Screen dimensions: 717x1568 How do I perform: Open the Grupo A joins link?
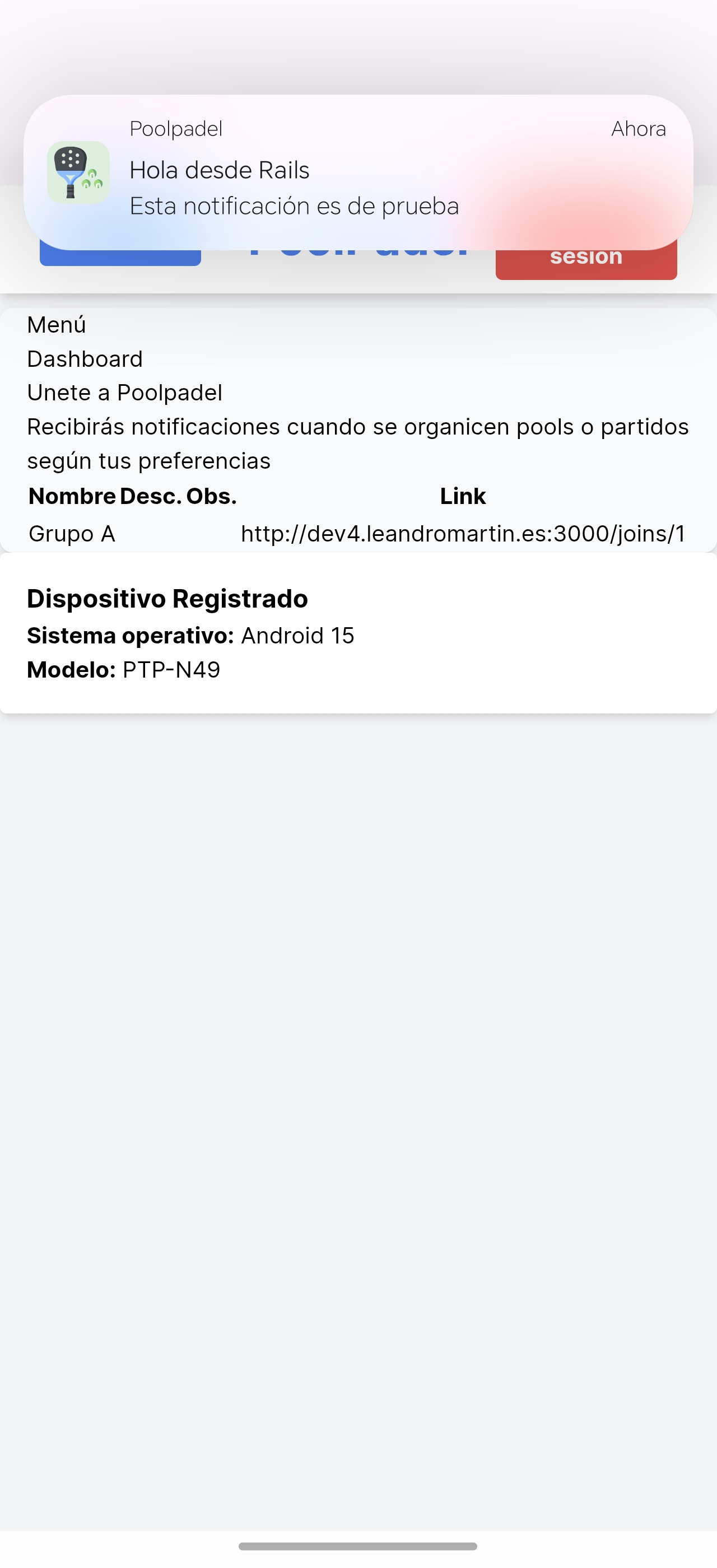click(463, 534)
